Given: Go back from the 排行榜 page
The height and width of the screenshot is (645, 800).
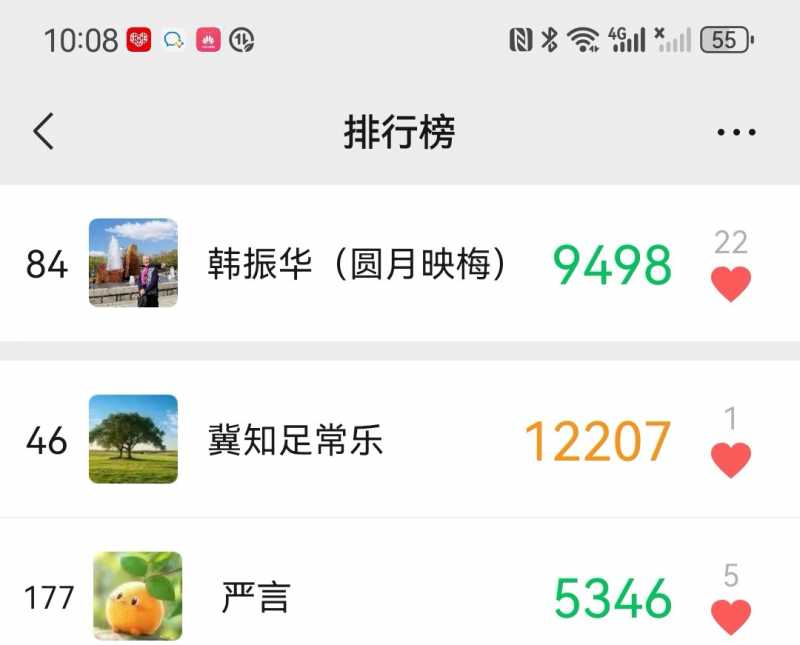Looking at the screenshot, I should 43,131.
